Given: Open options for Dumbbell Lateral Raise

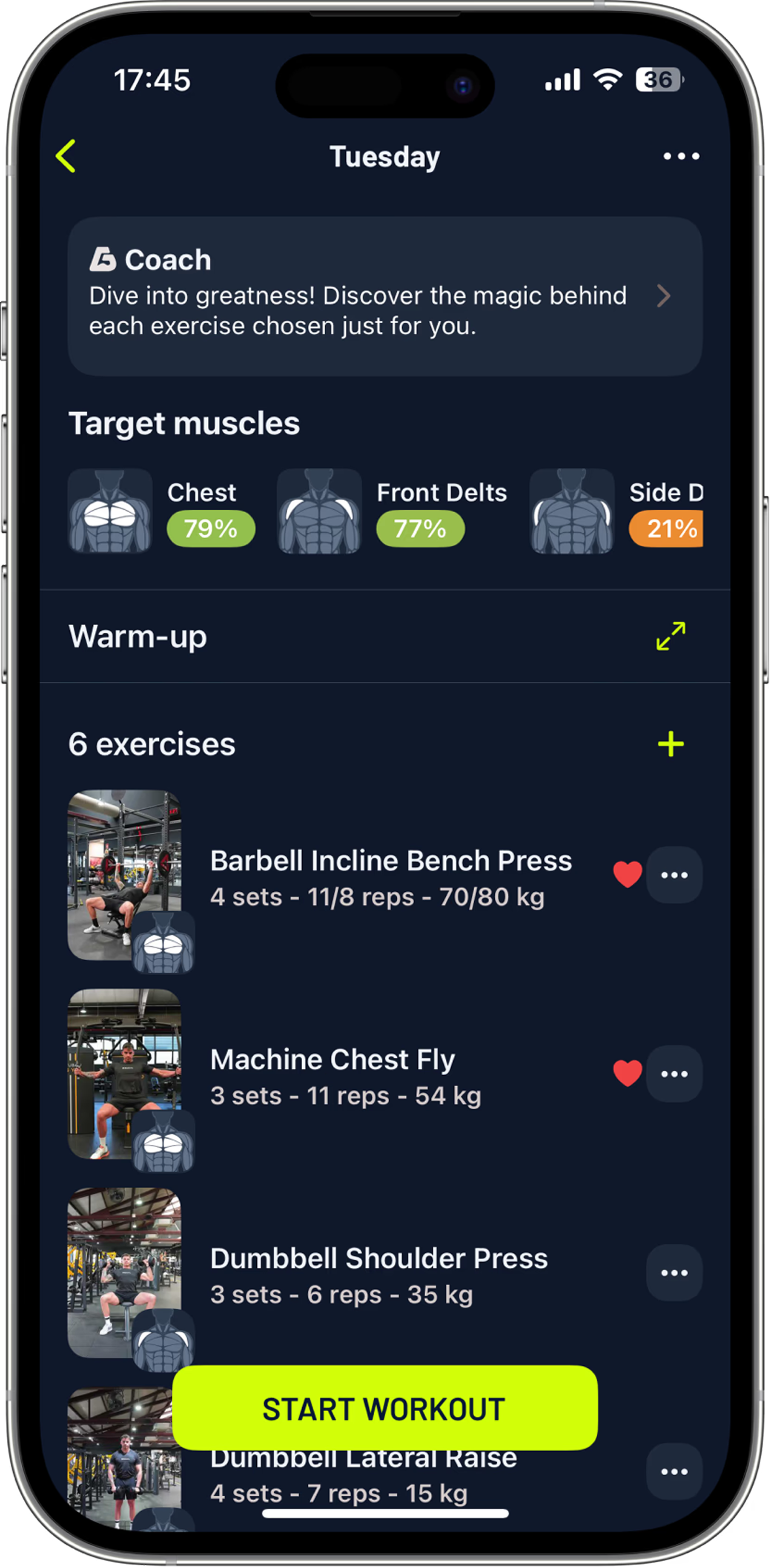Looking at the screenshot, I should tap(674, 1472).
